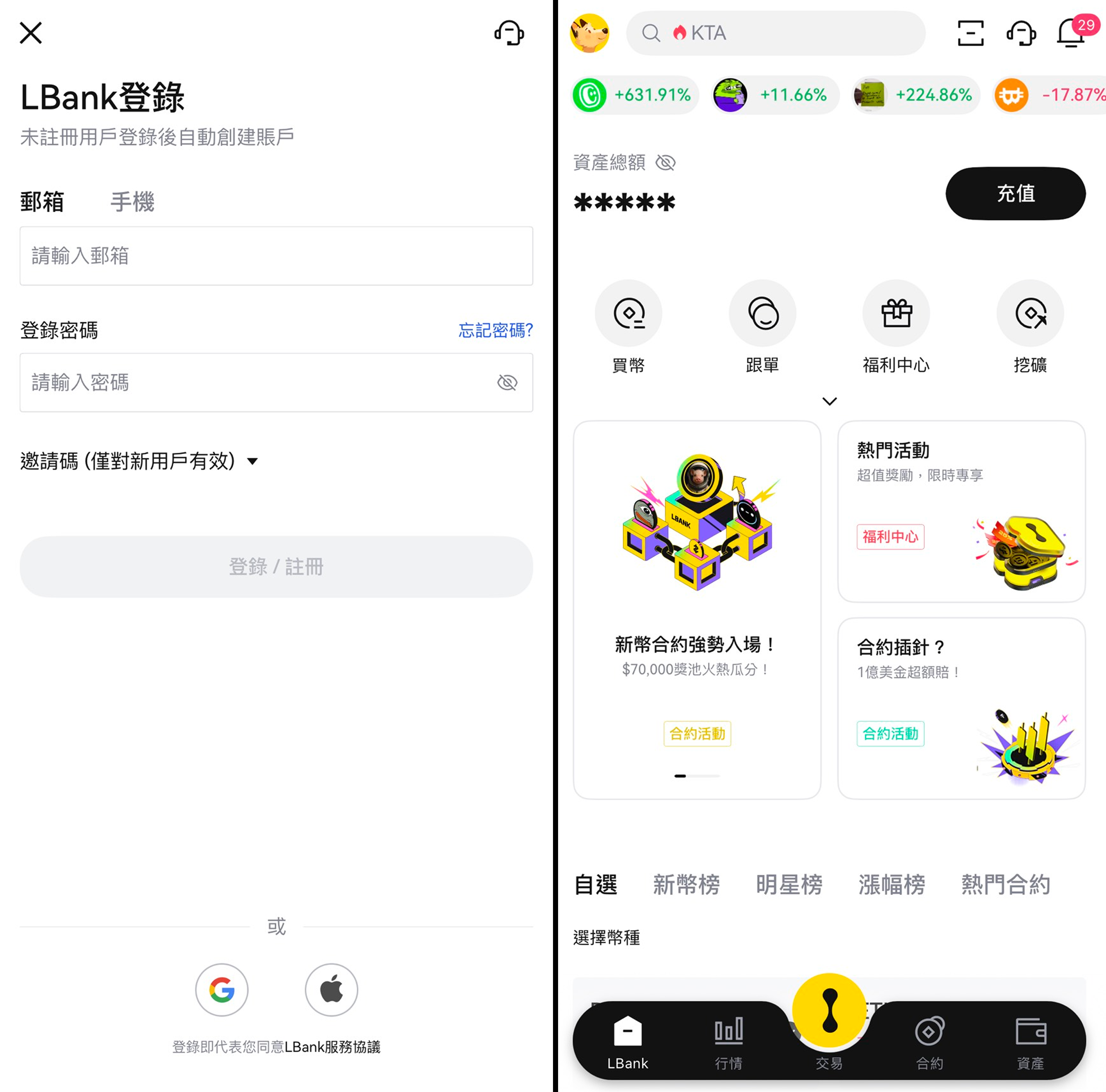
Task: Focus the 請輸入郵箱 email field
Action: click(276, 256)
